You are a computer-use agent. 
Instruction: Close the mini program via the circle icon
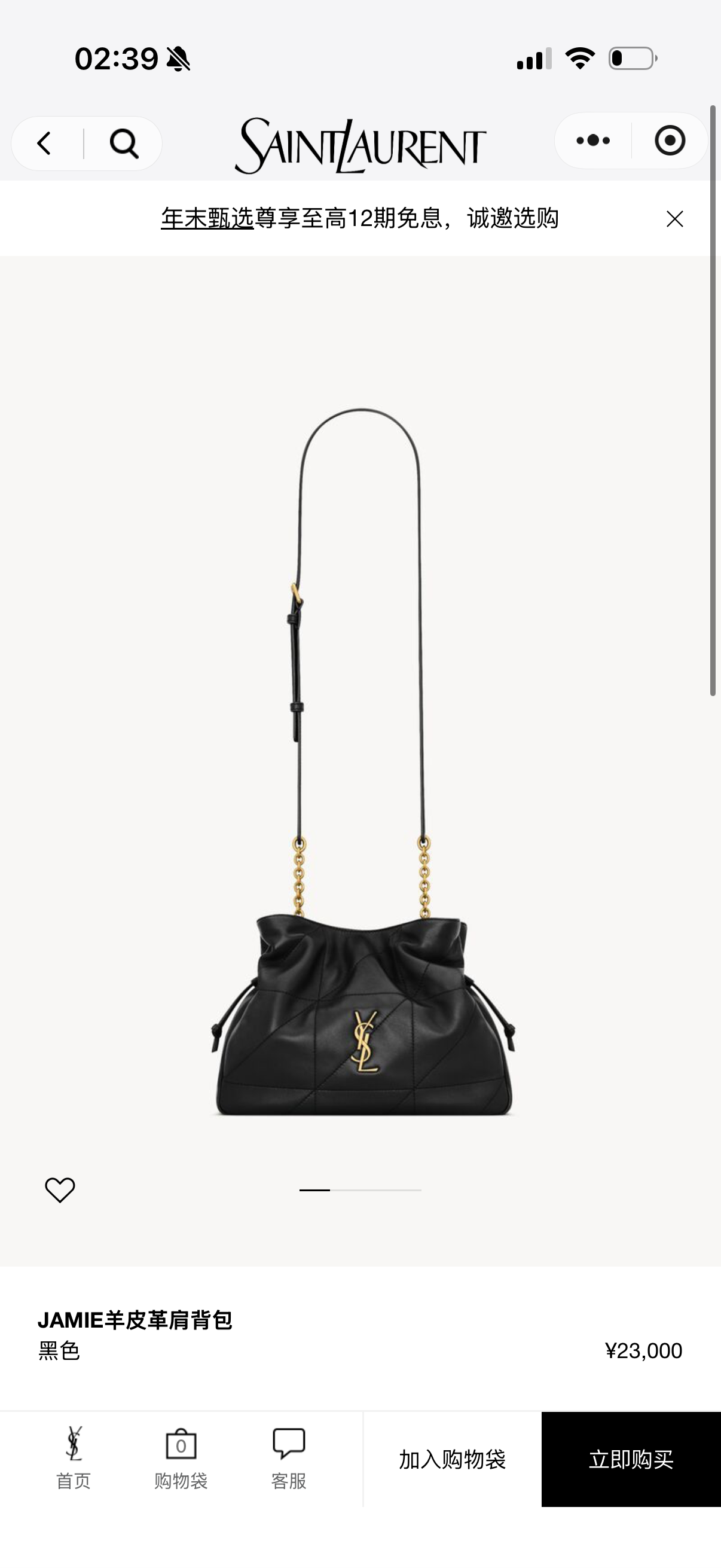[x=670, y=141]
